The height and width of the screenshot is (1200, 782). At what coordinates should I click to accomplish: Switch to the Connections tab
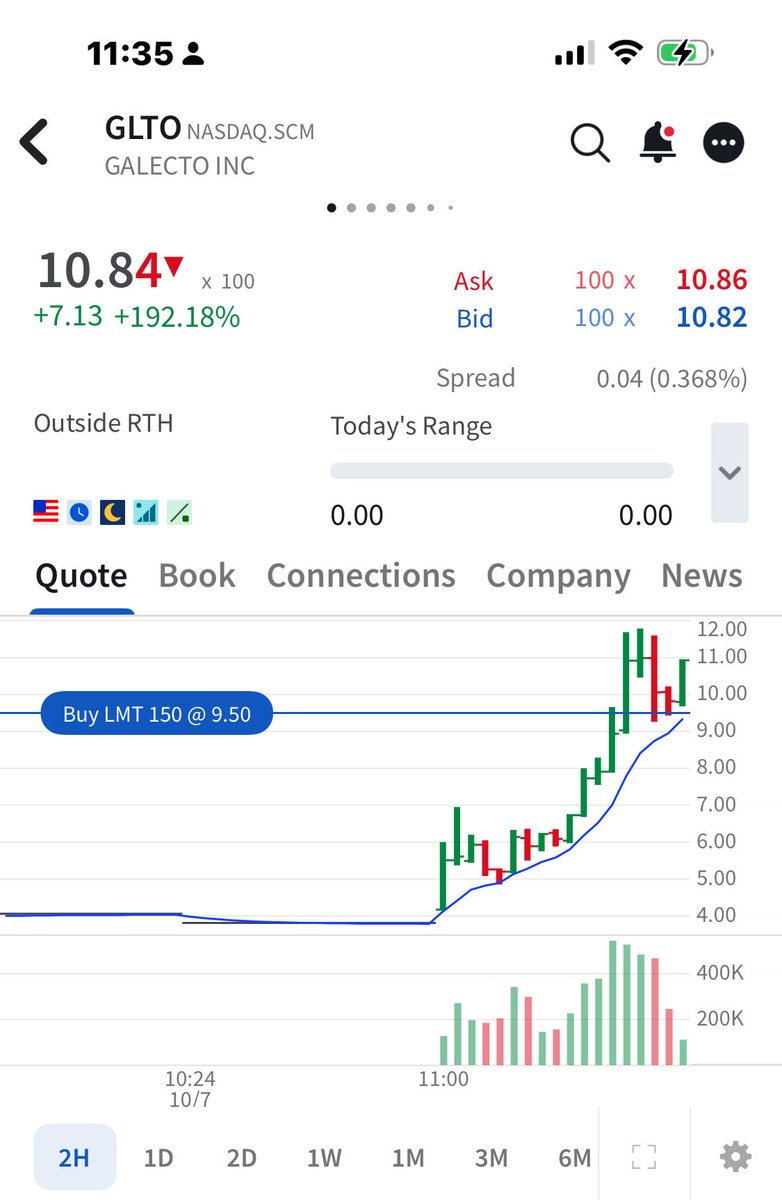(x=361, y=576)
